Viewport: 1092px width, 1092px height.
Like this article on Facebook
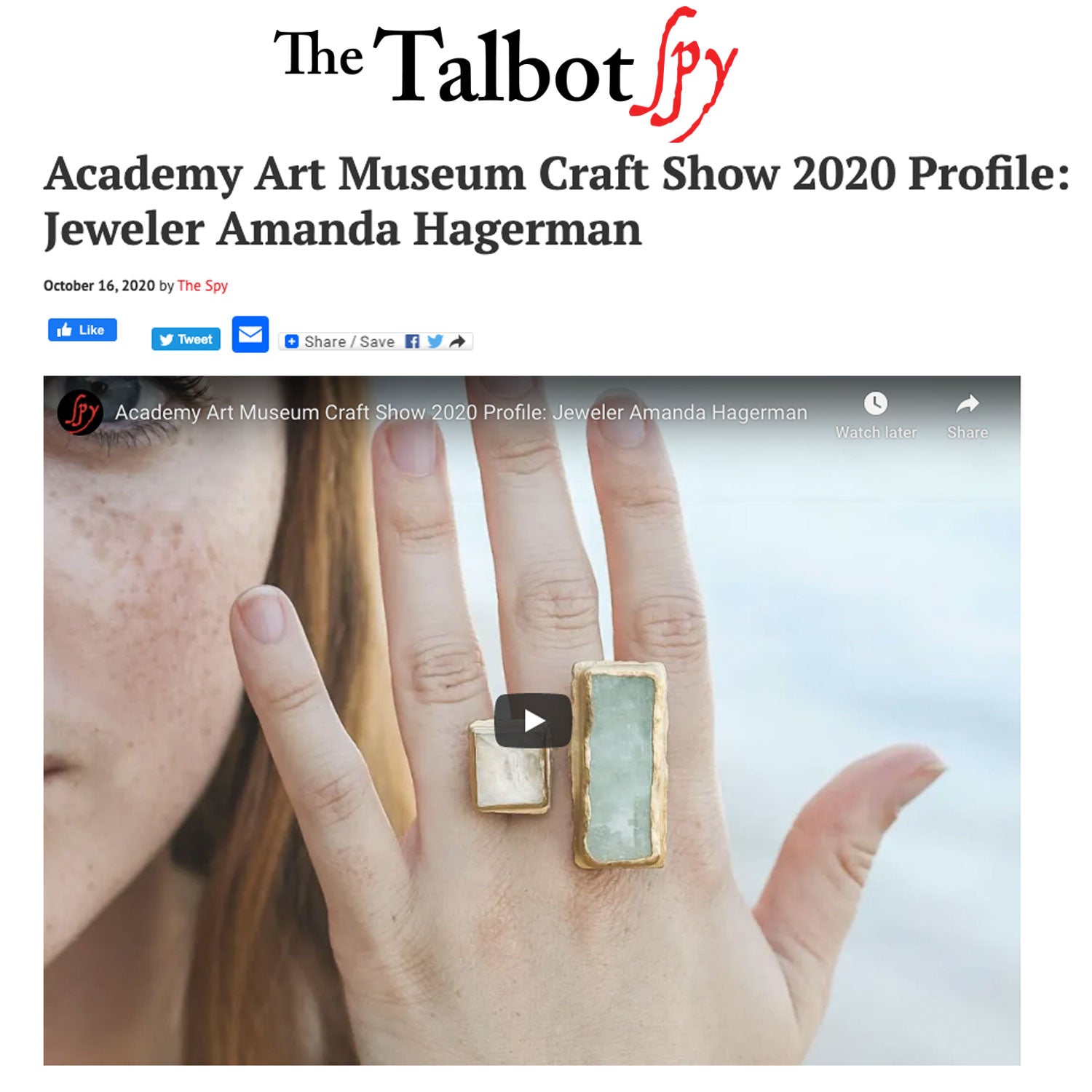[x=82, y=330]
